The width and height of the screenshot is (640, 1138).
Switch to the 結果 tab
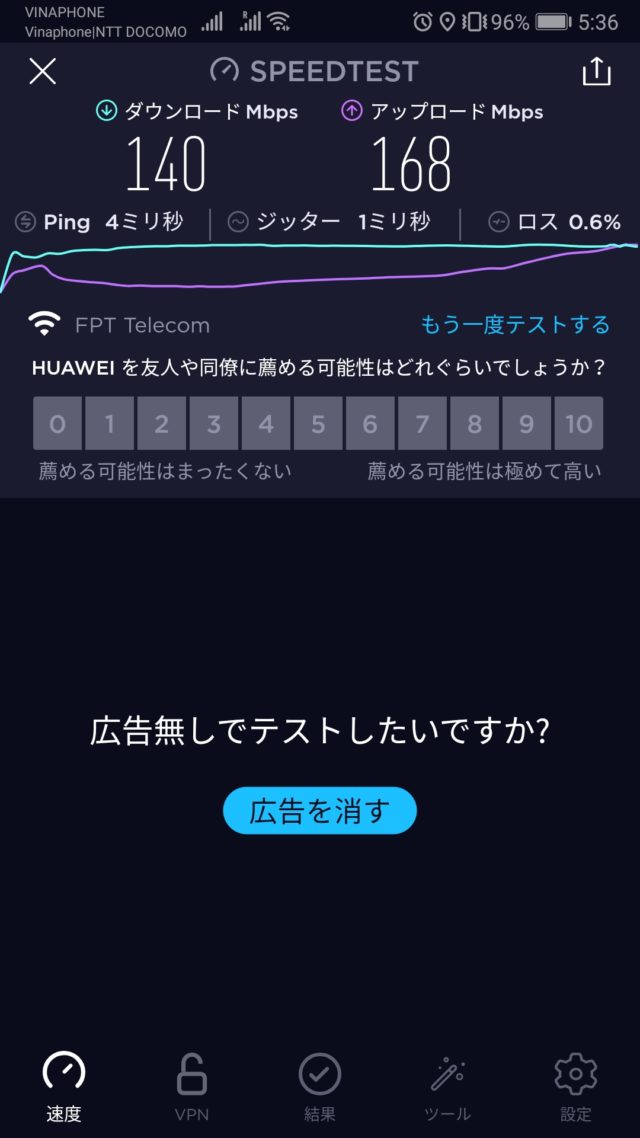tap(320, 1087)
